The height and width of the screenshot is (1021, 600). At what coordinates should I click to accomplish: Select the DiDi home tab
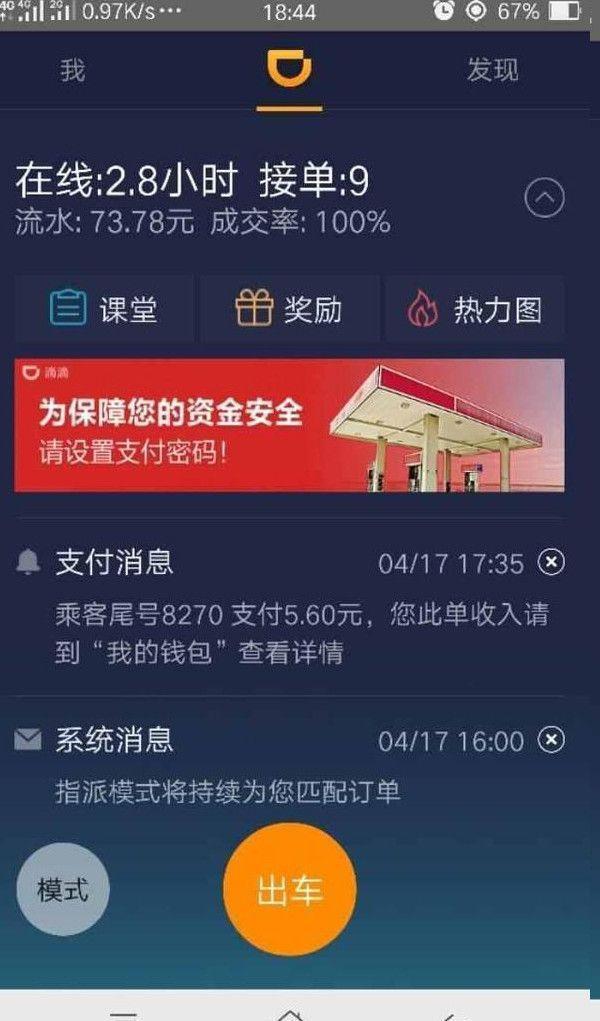tap(289, 72)
